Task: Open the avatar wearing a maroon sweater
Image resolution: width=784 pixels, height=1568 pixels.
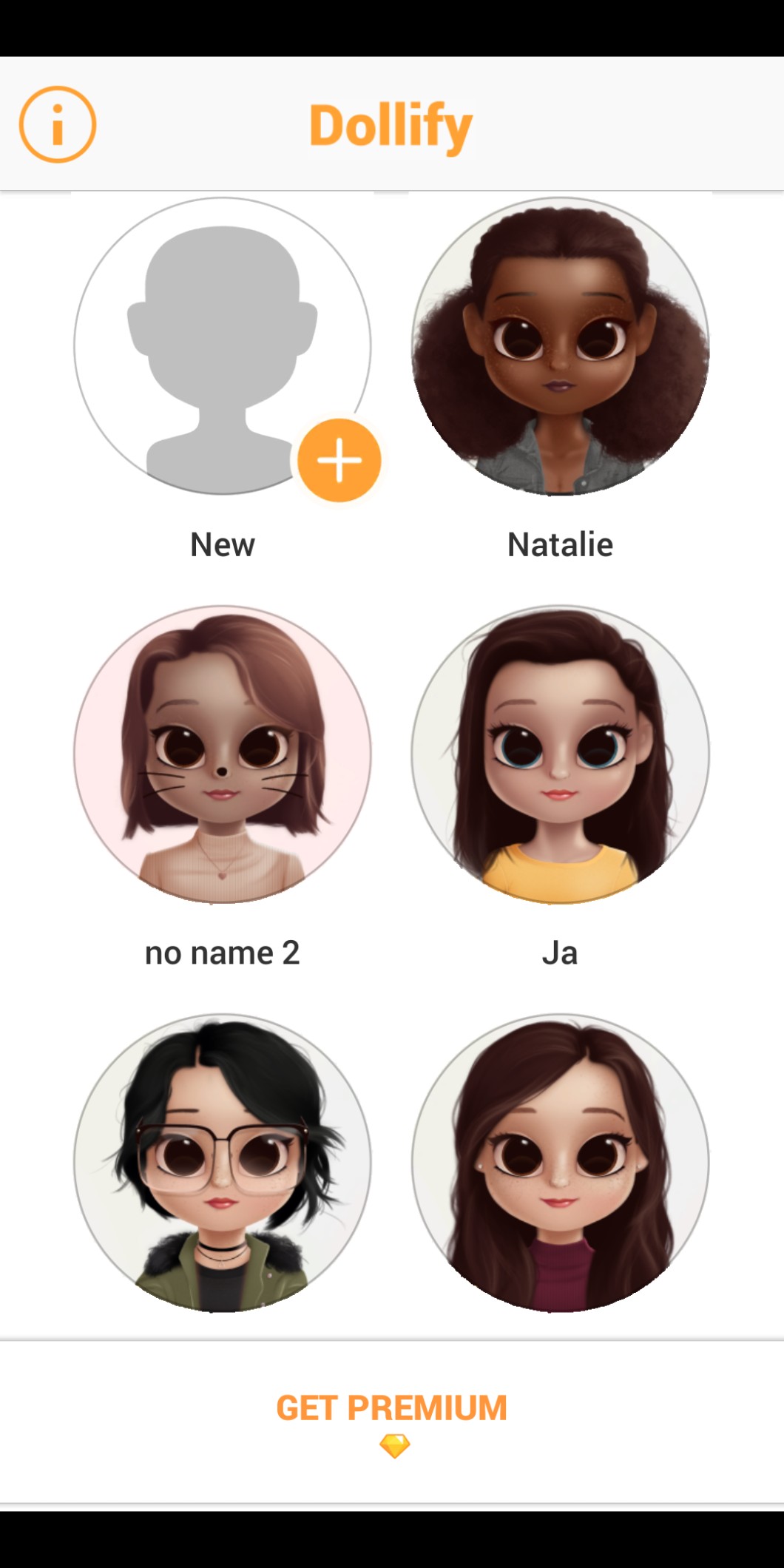Action: pyautogui.click(x=560, y=1163)
